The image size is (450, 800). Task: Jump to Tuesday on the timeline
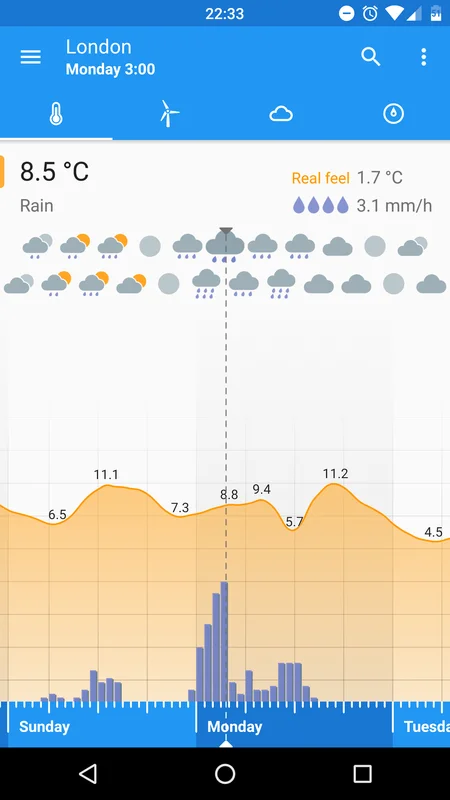[426, 727]
